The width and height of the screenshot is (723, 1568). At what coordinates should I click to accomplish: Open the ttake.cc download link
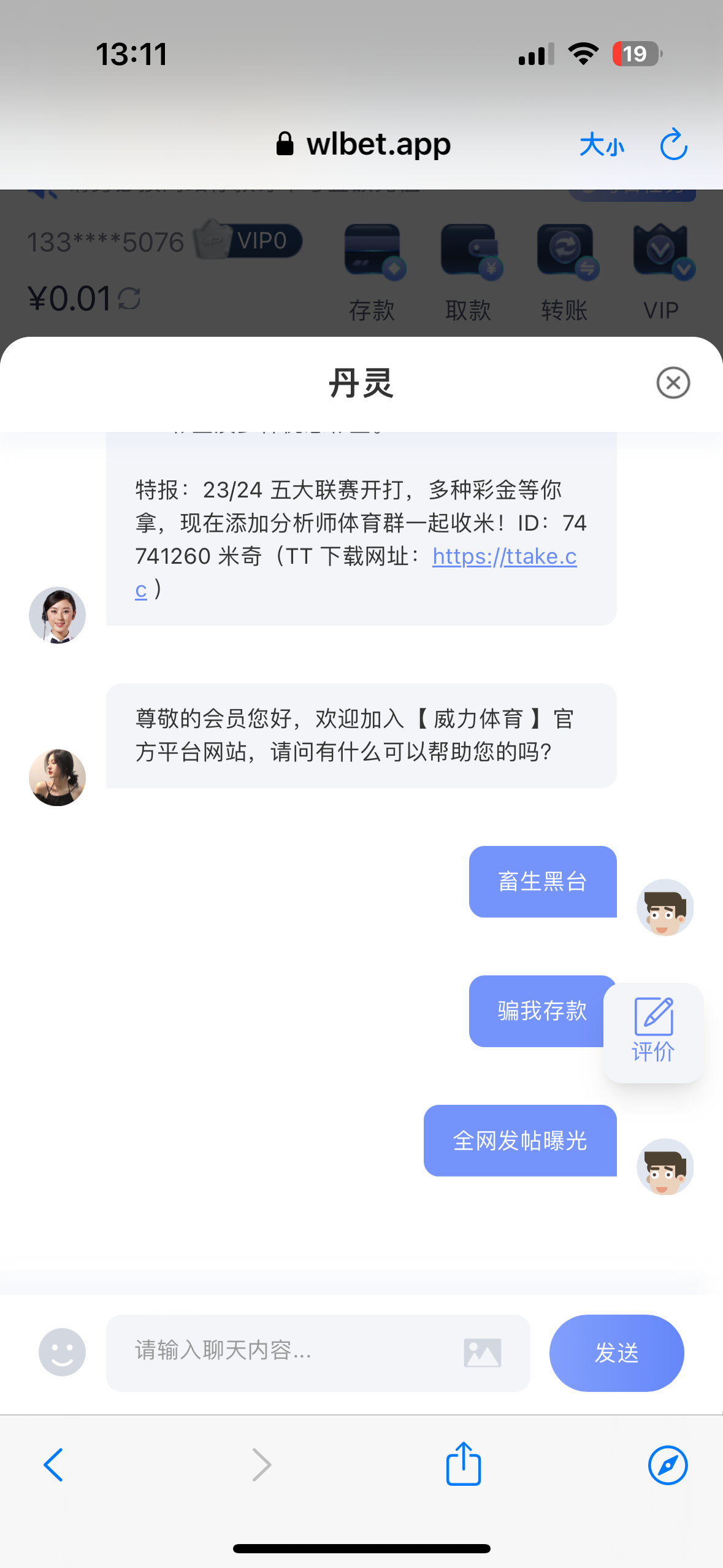tap(504, 556)
